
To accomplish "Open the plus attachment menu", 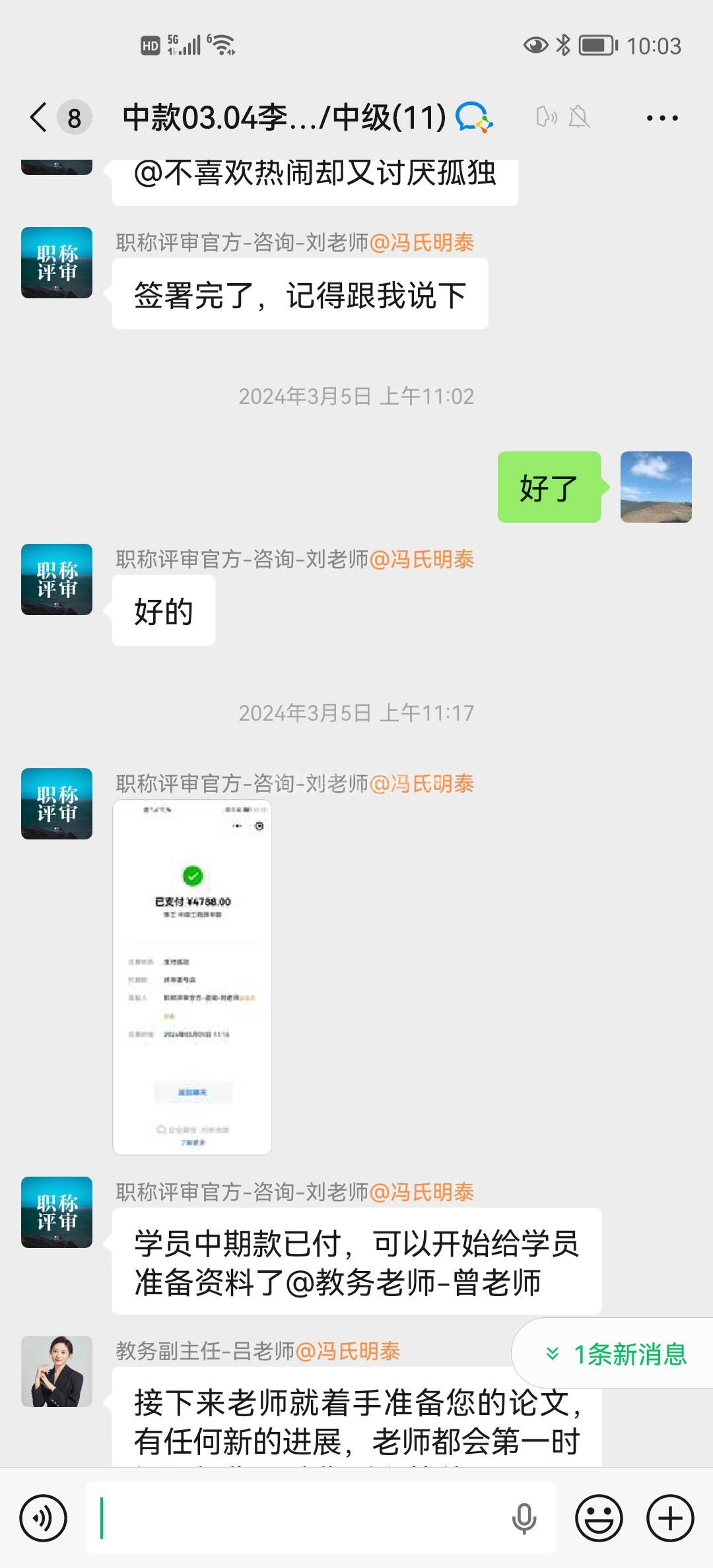I will pyautogui.click(x=669, y=1519).
